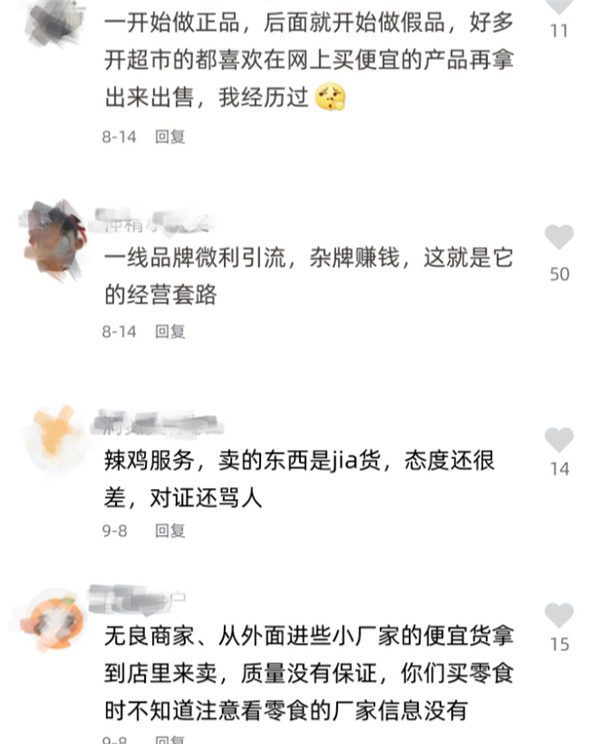This screenshot has height=744, width=600.
Task: Open avatar of the 辣鸡服务 commenter
Action: coord(55,438)
